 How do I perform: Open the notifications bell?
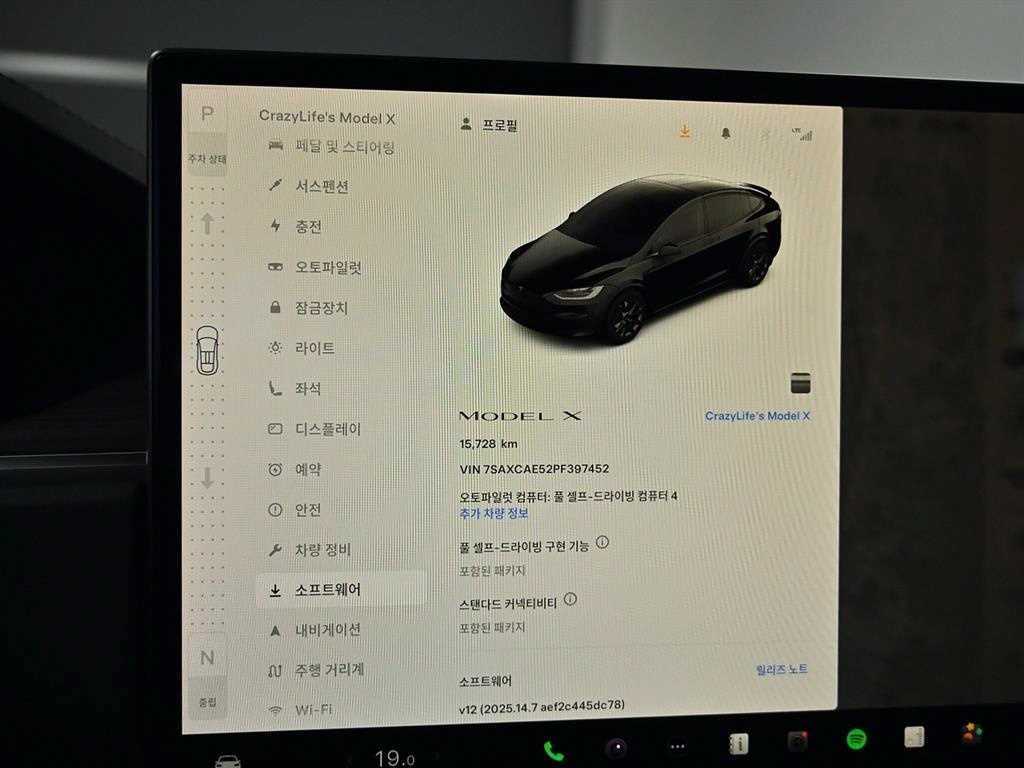click(x=726, y=132)
